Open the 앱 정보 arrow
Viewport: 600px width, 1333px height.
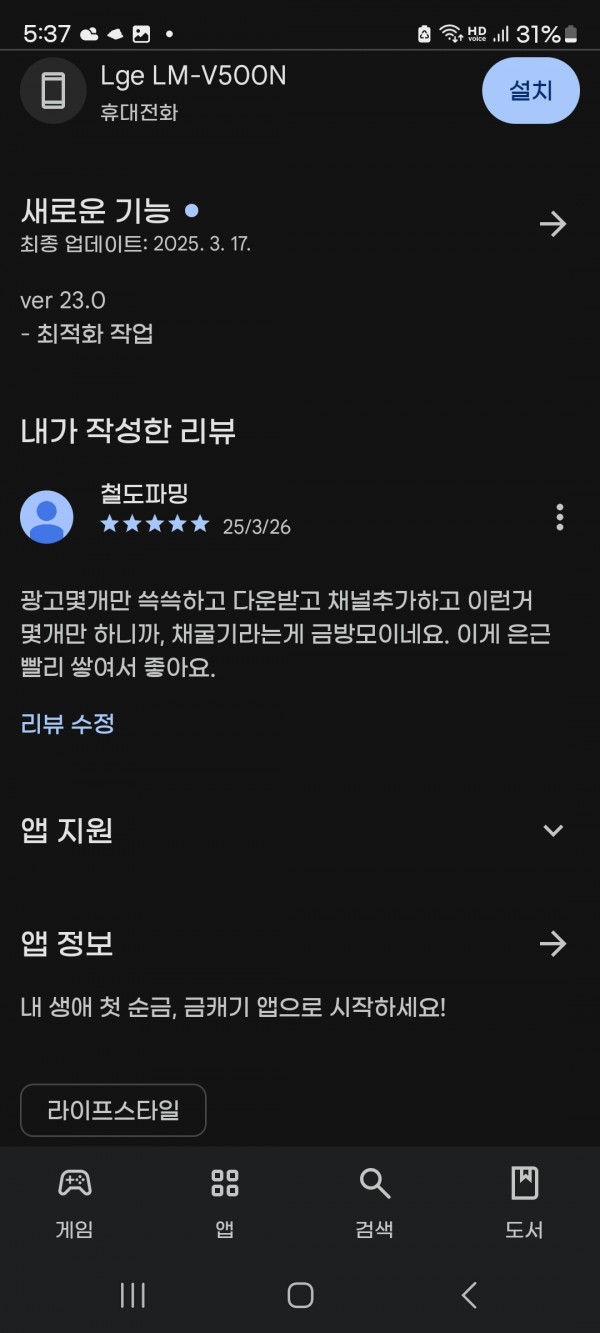[x=552, y=943]
